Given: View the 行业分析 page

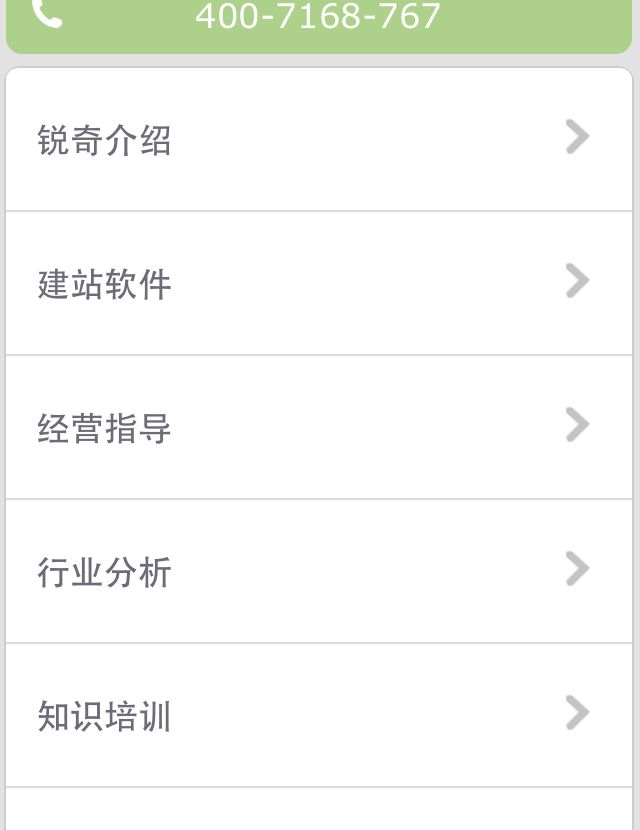Looking at the screenshot, I should coord(318,572).
